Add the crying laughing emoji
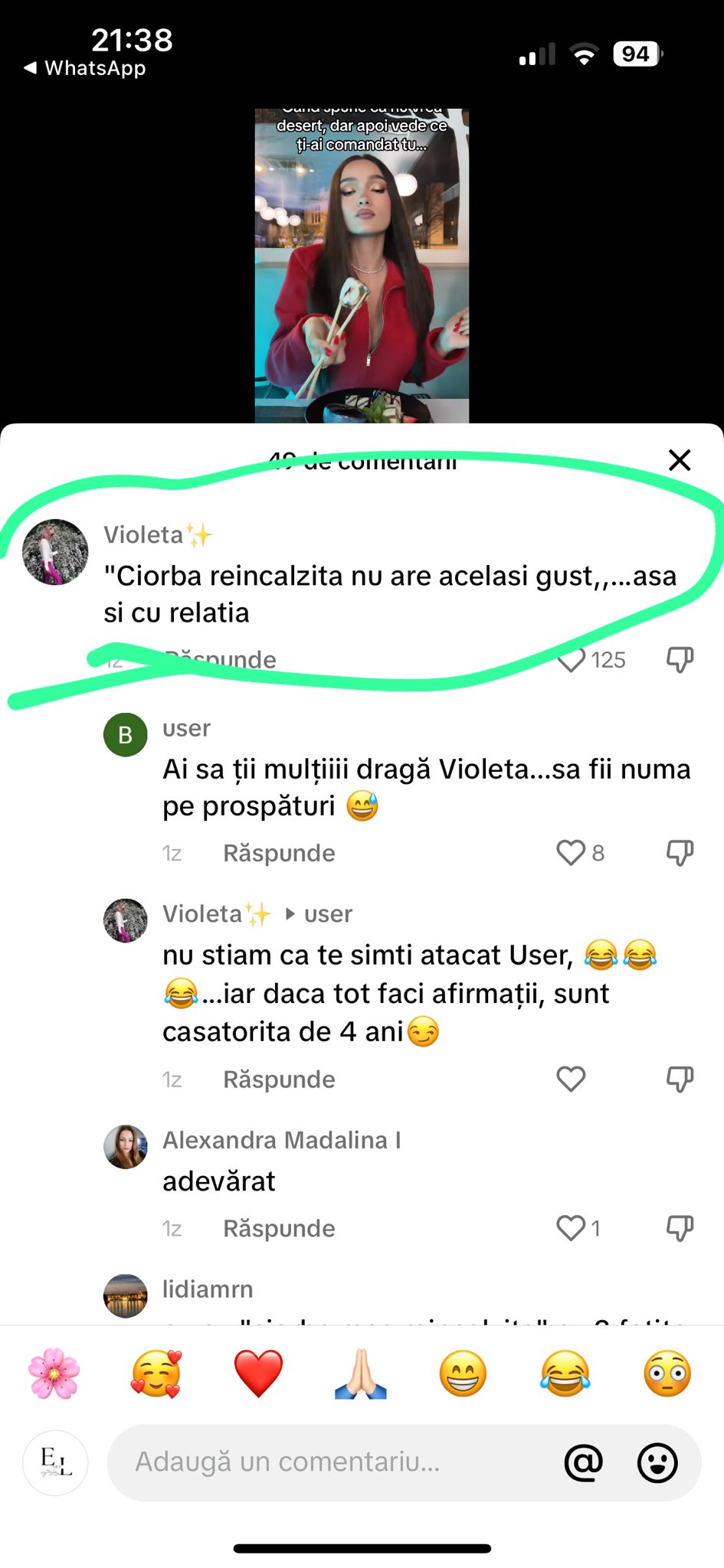Screen dimensions: 724x1568 click(x=565, y=1374)
